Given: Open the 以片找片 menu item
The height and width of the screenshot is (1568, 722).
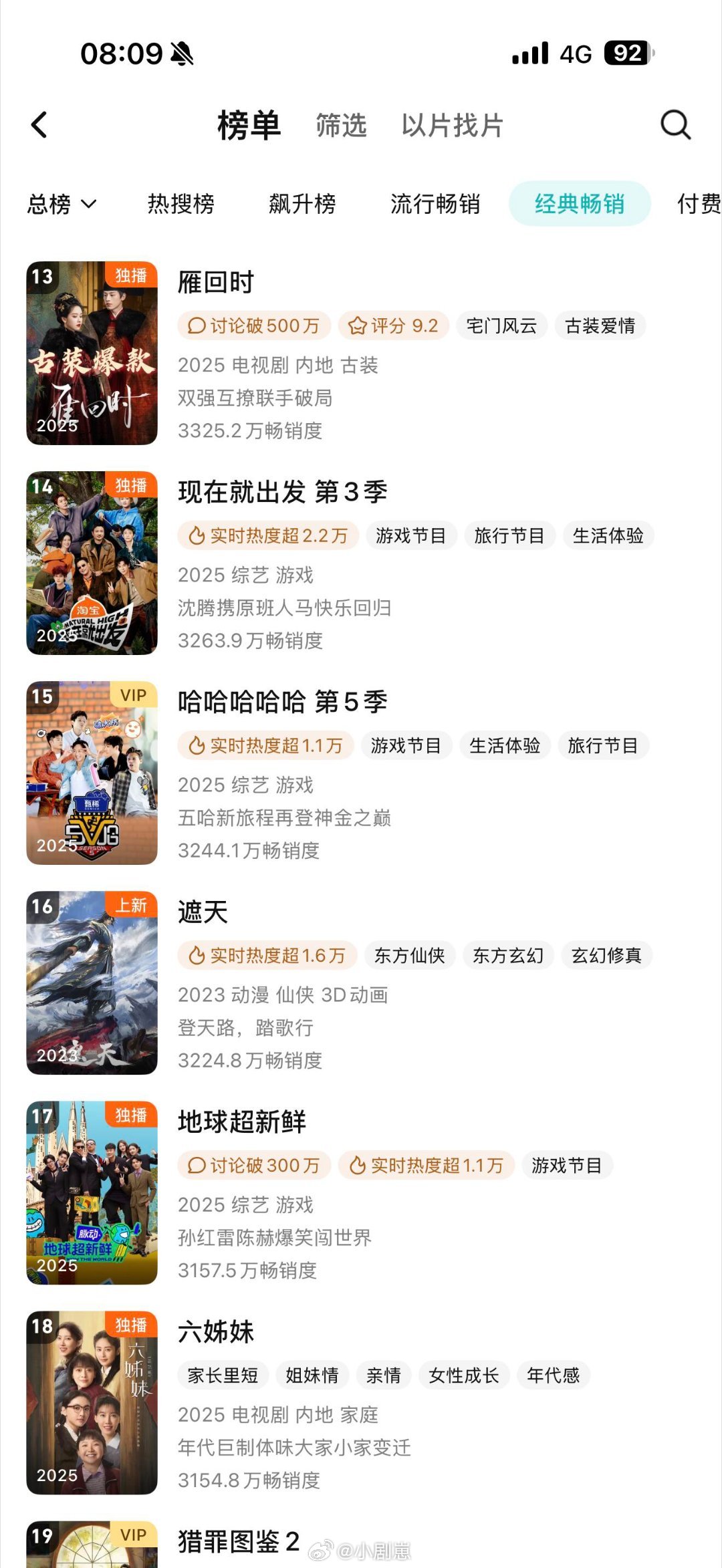Looking at the screenshot, I should click(x=452, y=127).
